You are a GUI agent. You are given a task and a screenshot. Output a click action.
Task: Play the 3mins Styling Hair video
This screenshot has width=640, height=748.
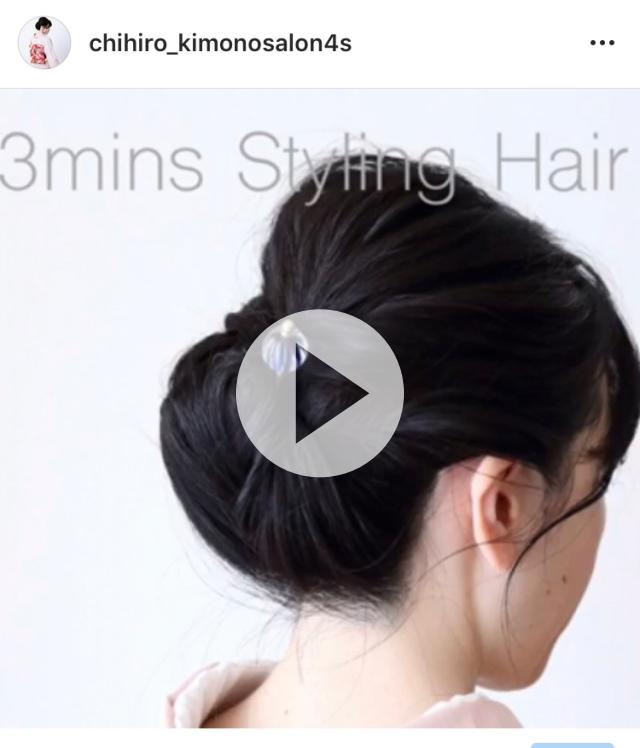(320, 393)
